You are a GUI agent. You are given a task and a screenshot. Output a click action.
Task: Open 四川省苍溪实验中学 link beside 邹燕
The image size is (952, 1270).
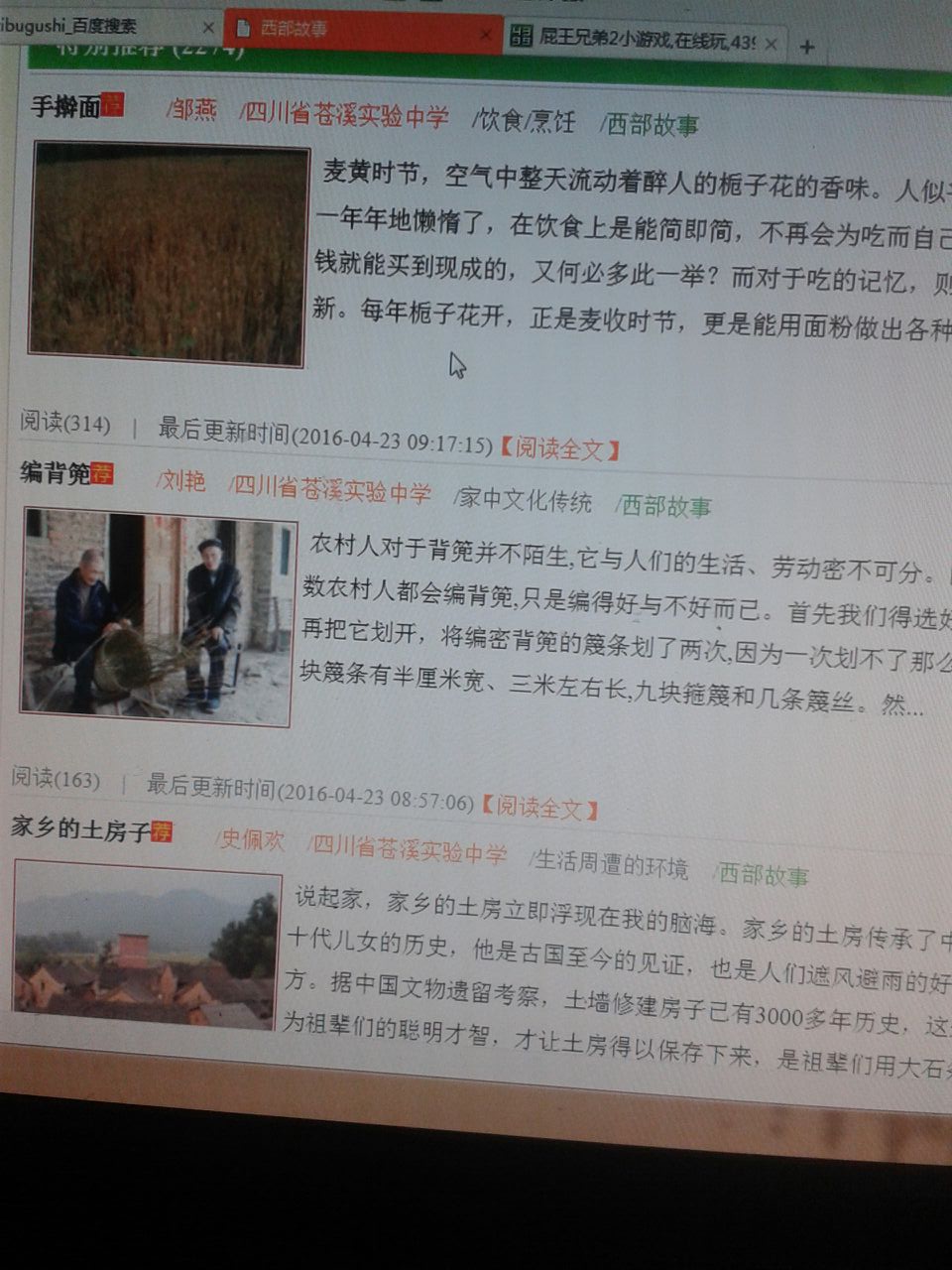[345, 115]
